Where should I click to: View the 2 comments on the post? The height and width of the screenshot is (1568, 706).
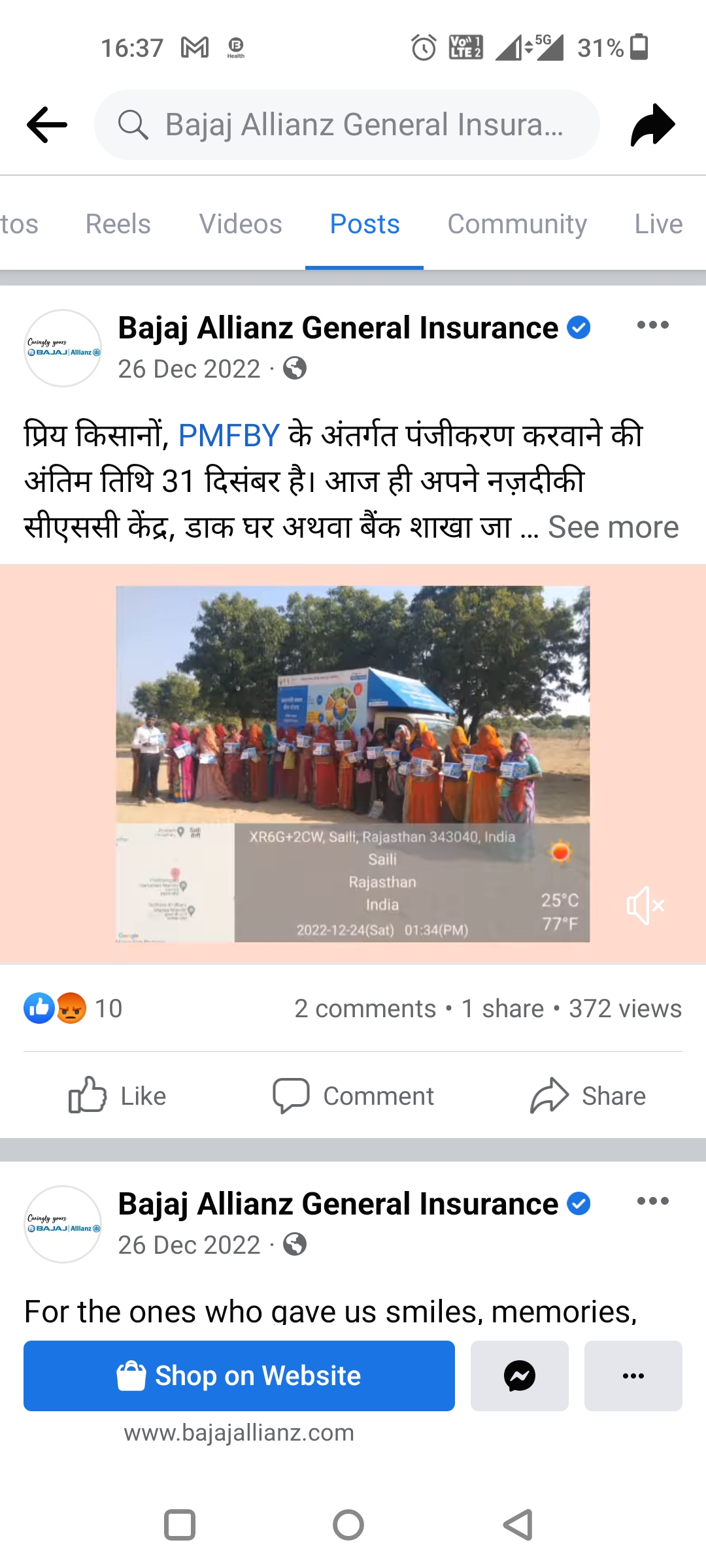(365, 1008)
